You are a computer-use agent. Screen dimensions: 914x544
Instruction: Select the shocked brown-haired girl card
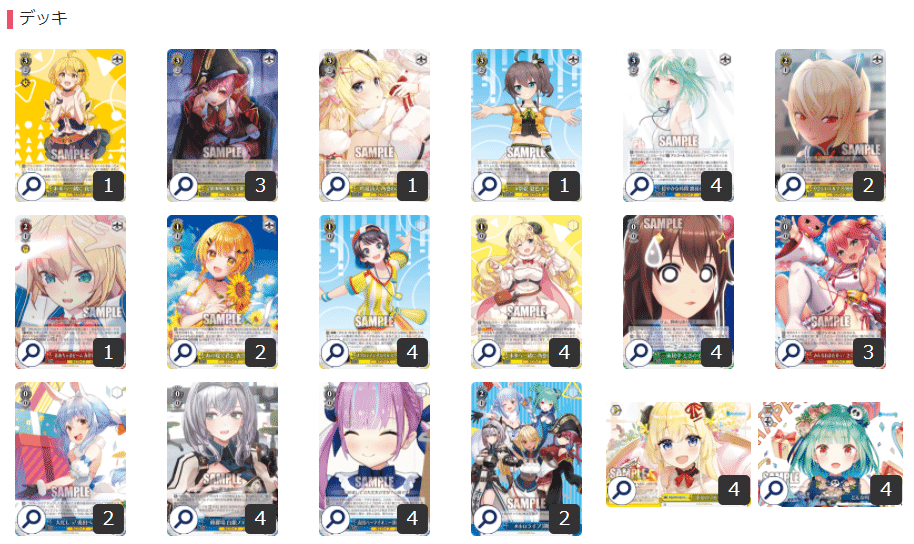pyautogui.click(x=639, y=352)
